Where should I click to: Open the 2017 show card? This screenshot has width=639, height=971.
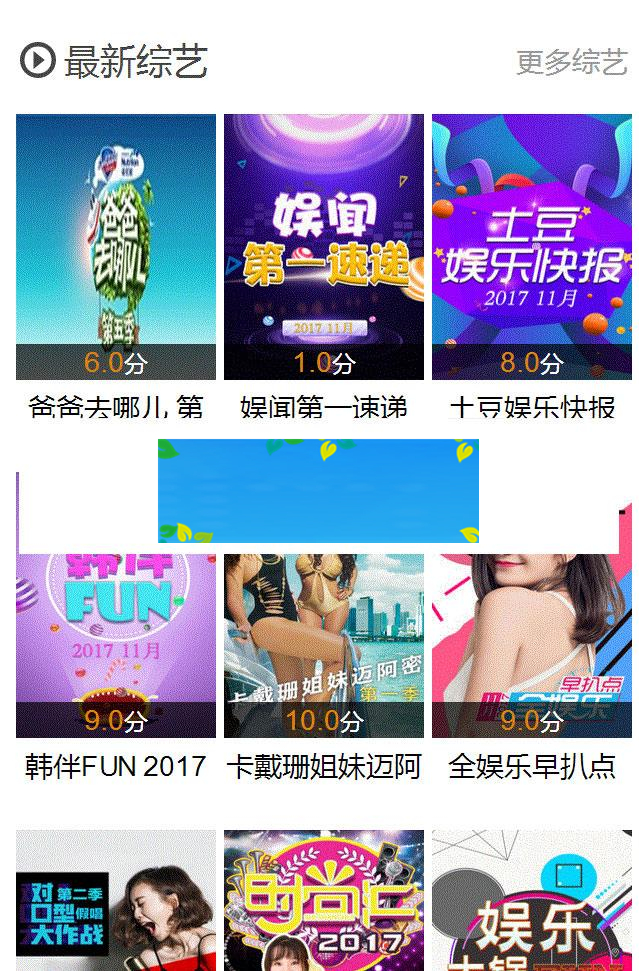pos(324,900)
